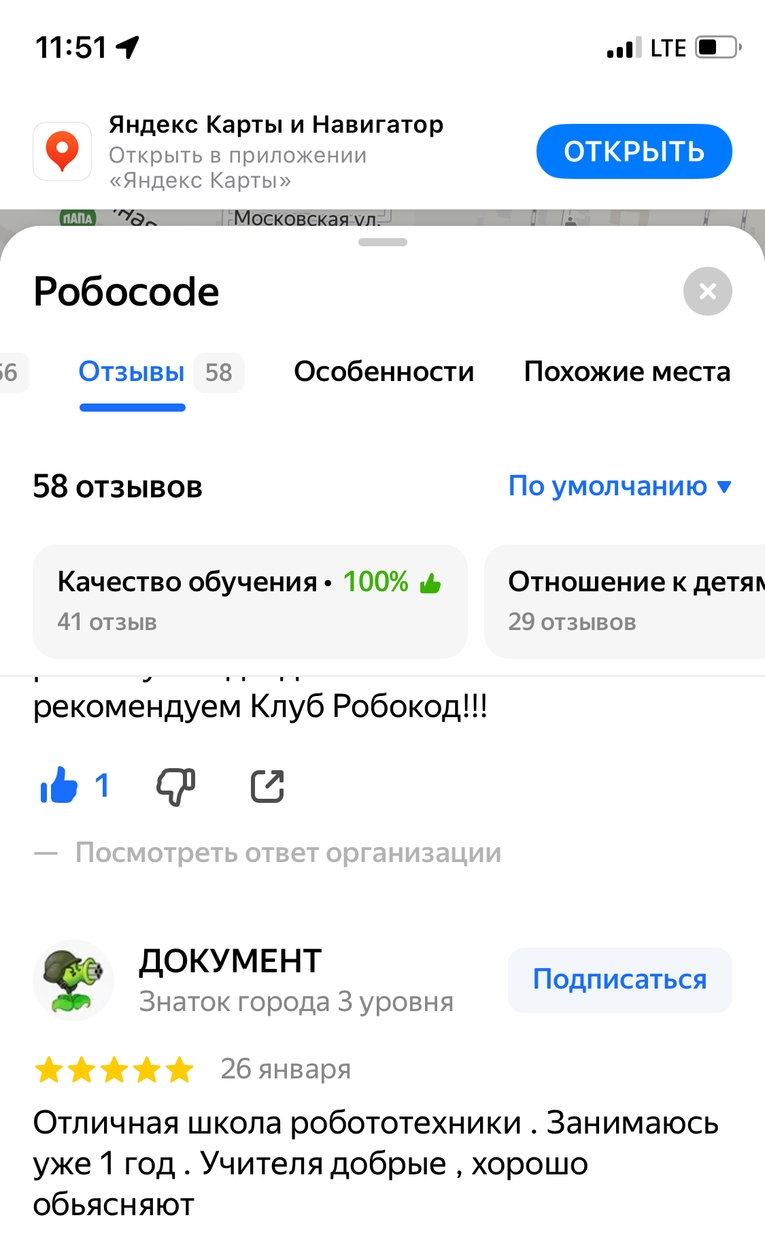Open the Похожие места tab
Screen dimensions: 765x1239
pos(627,373)
